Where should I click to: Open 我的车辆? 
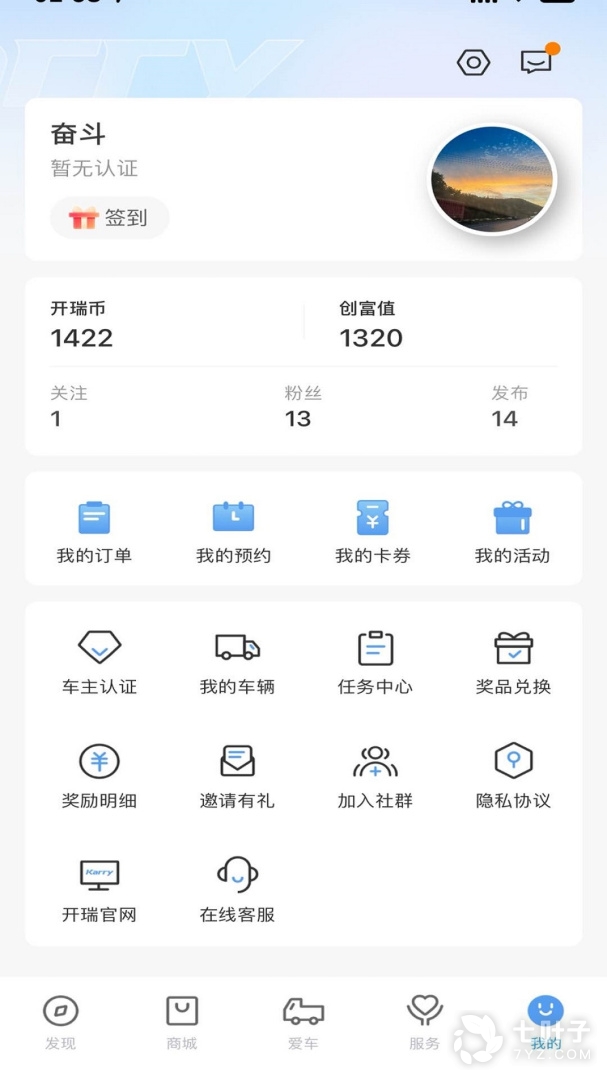pyautogui.click(x=237, y=662)
